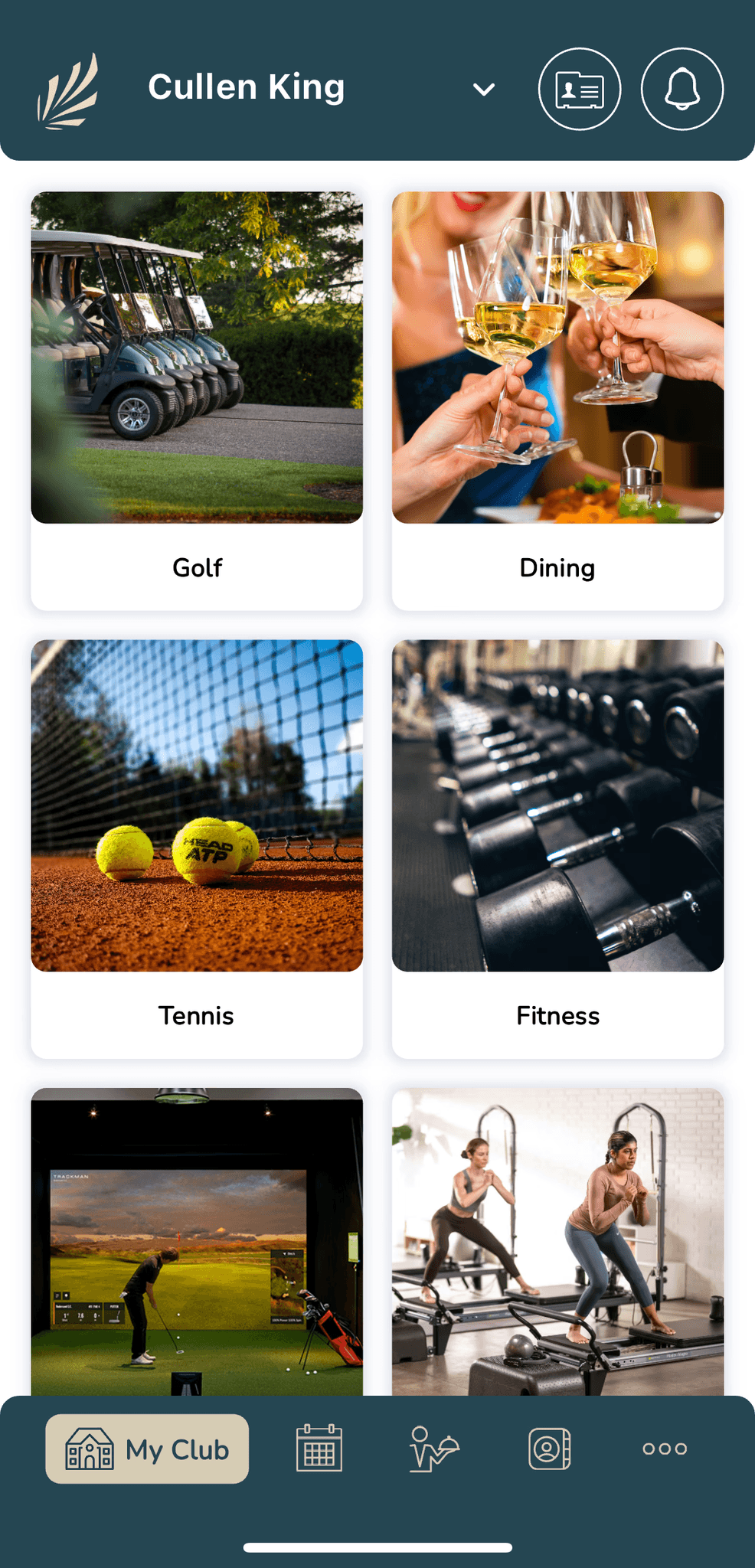
Task: Tap the dumbbell rack photo
Action: point(557,804)
